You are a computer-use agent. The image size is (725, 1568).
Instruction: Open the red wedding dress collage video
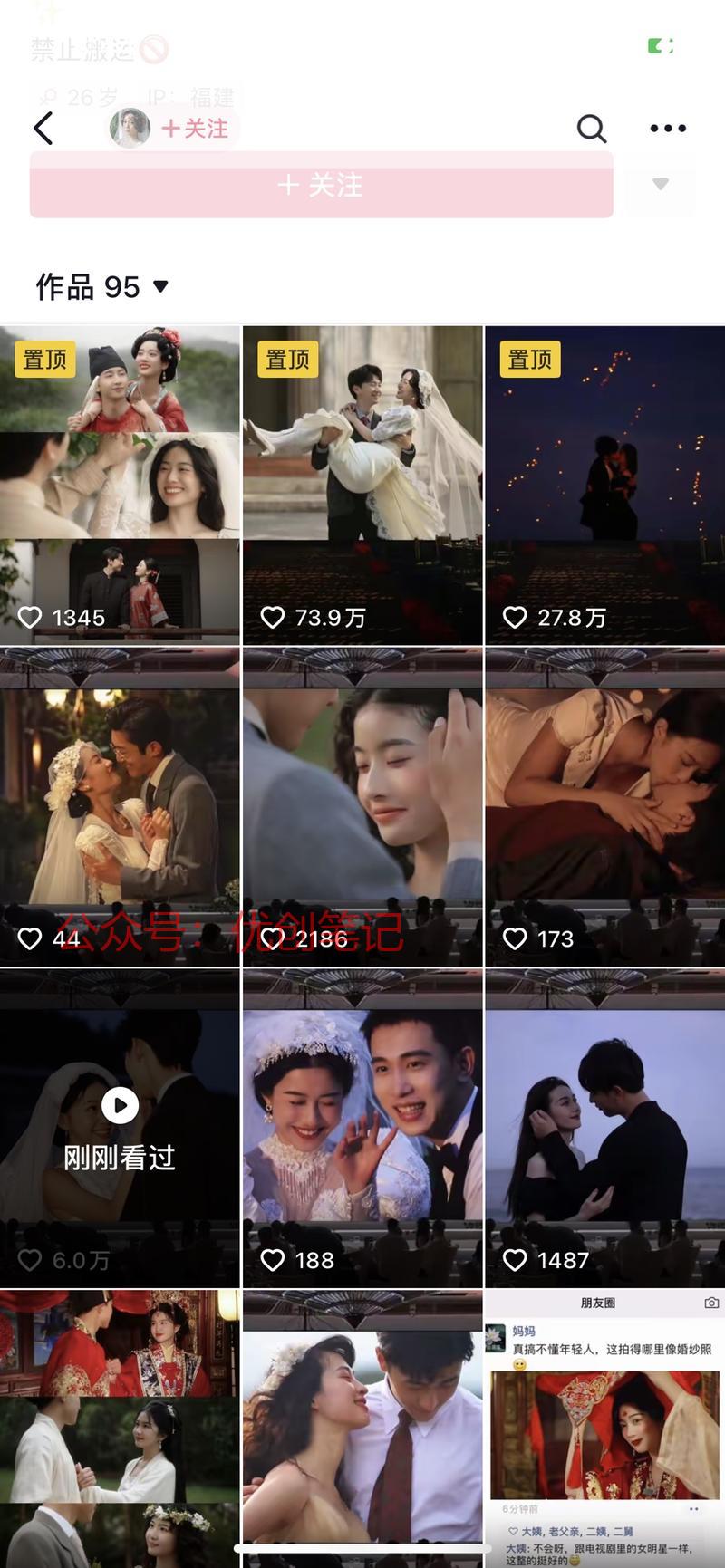pyautogui.click(x=120, y=1427)
